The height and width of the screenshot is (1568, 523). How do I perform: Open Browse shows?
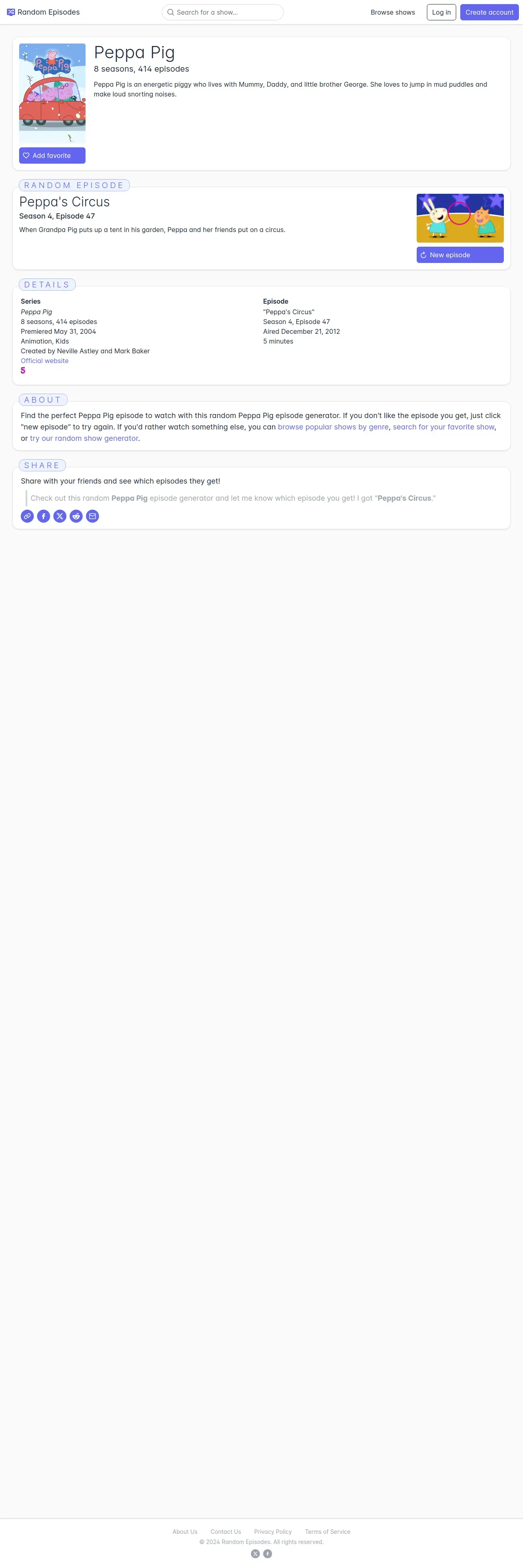click(393, 12)
